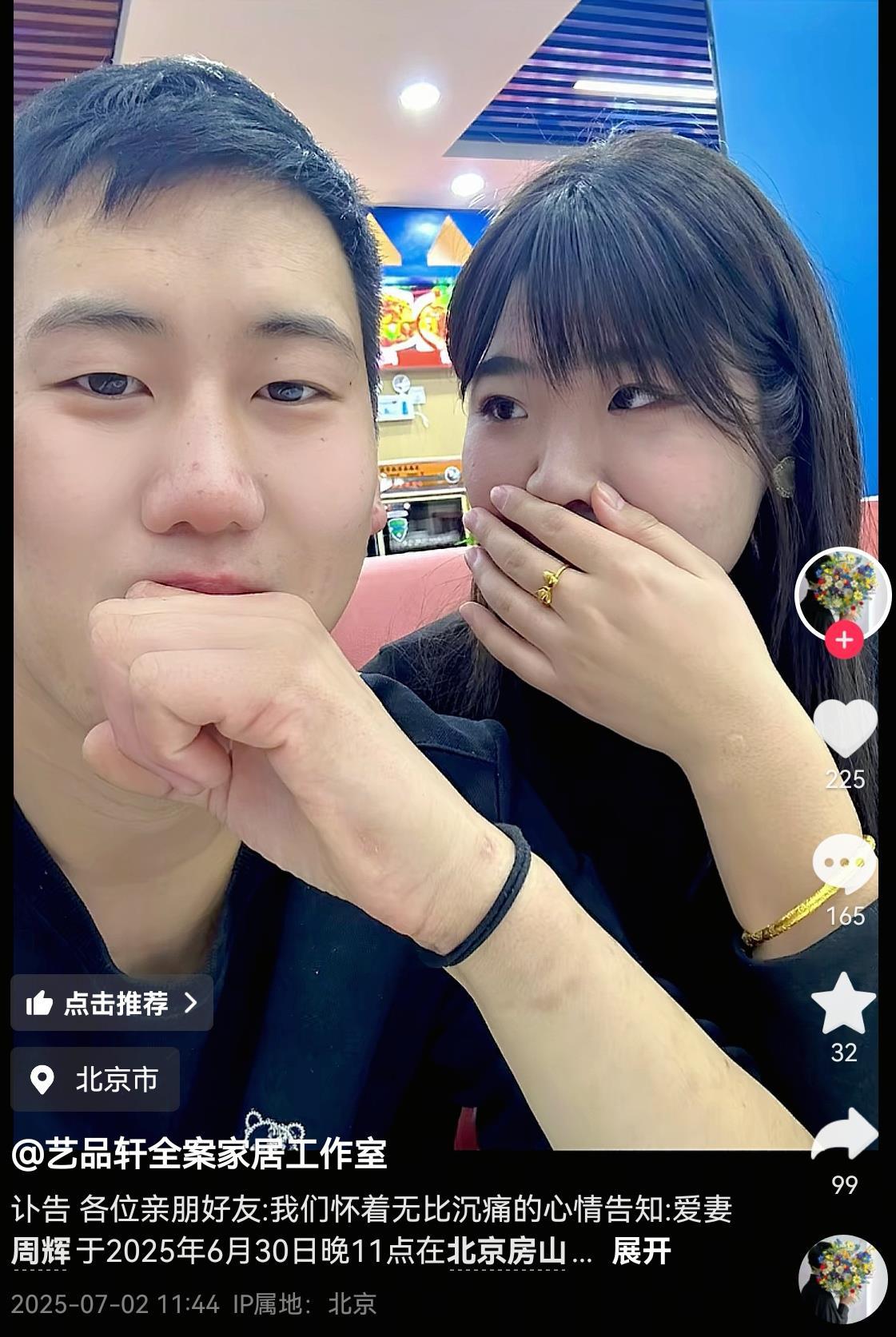Open the 周辉 linked keyword
Image resolution: width=896 pixels, height=1337 pixels.
pos(41,1251)
